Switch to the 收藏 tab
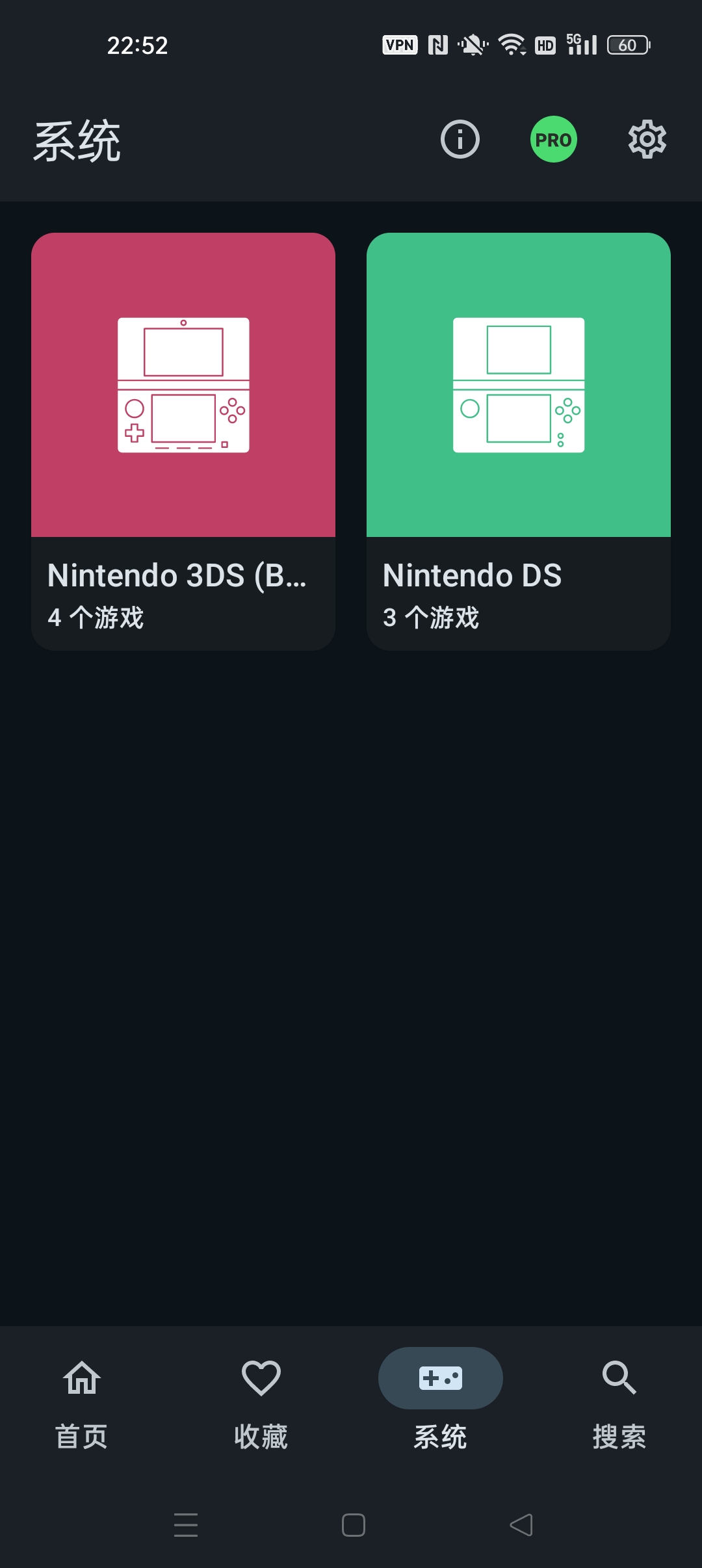This screenshot has width=702, height=1568. coord(261,1404)
